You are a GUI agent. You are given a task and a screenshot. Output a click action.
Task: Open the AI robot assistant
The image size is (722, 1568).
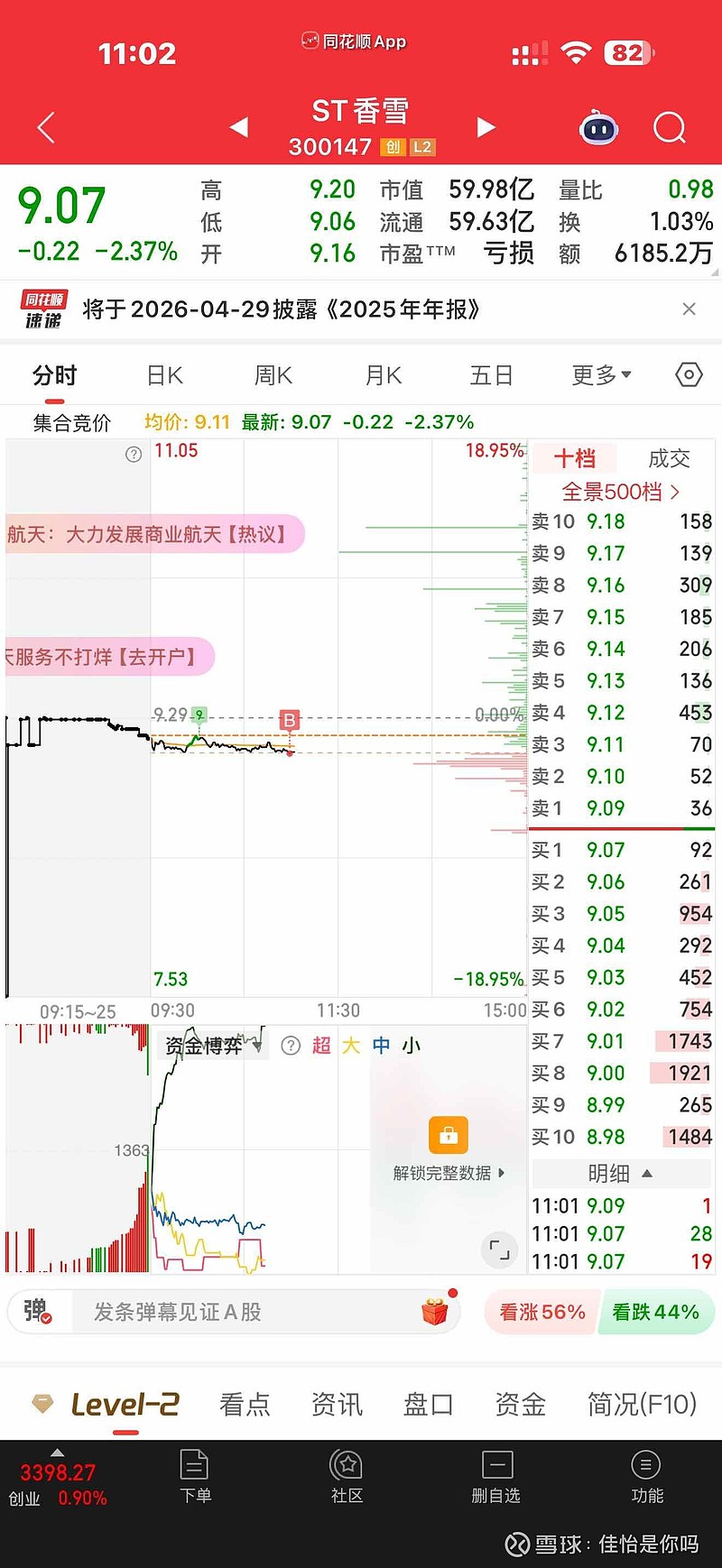click(598, 128)
